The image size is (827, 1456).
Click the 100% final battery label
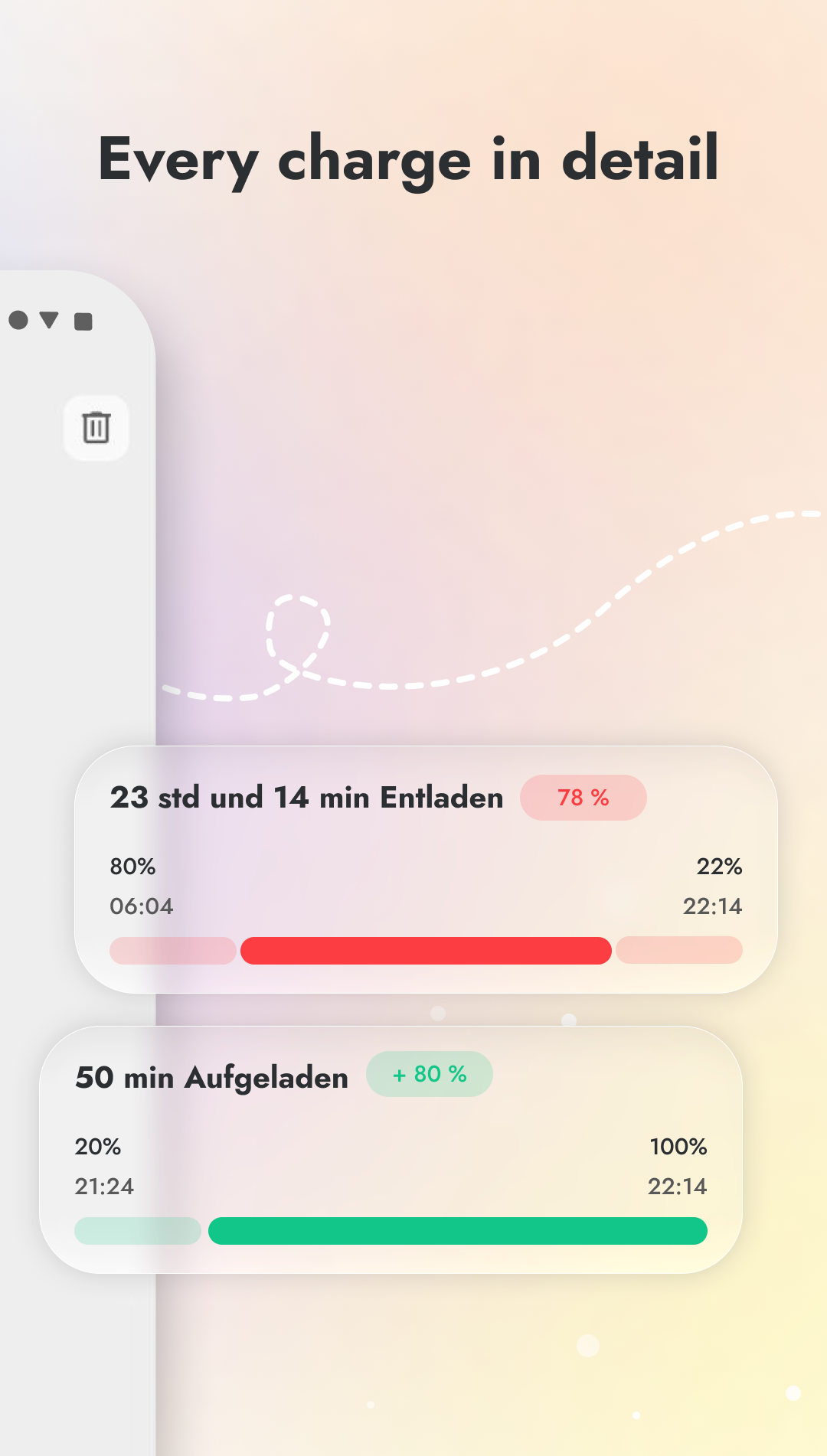(678, 1147)
